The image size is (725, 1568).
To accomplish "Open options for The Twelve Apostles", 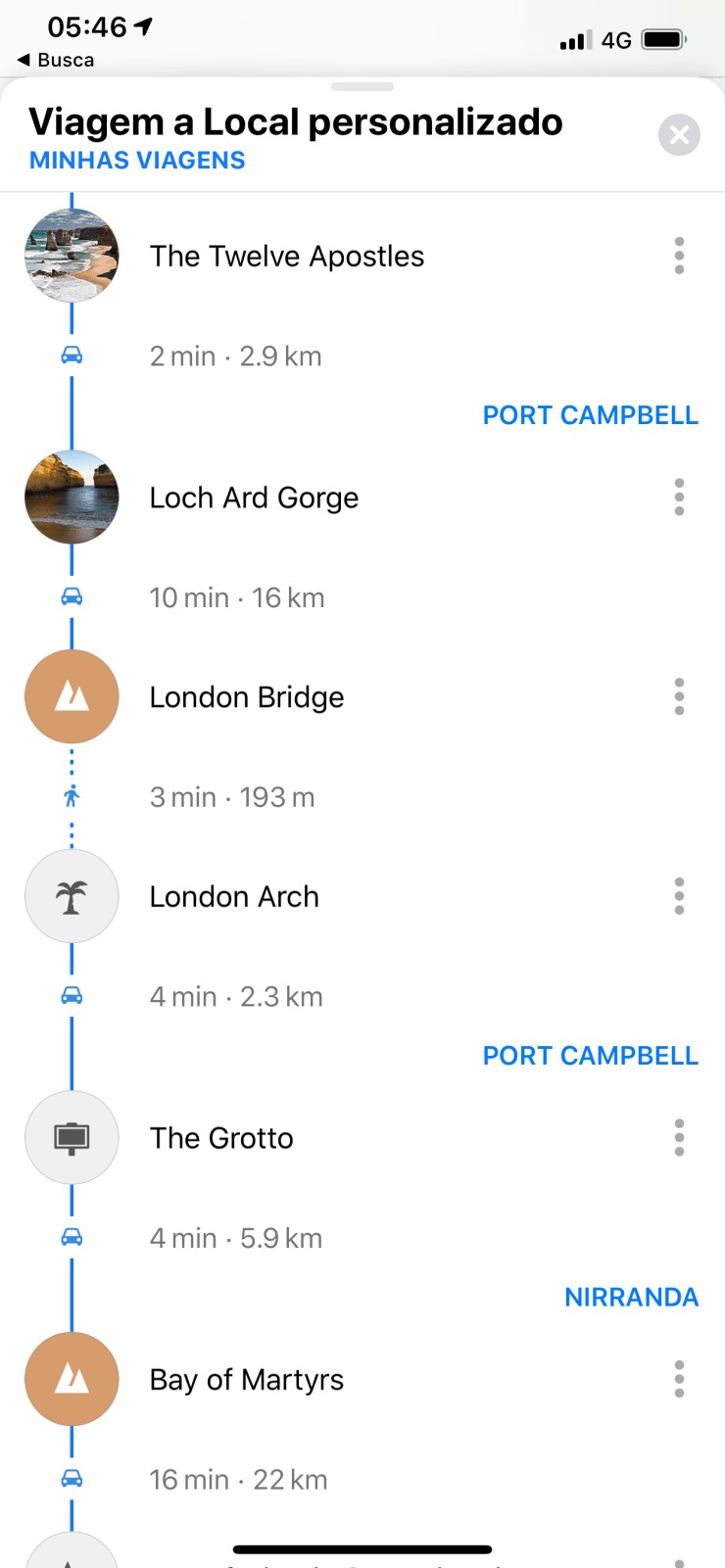I will click(679, 256).
